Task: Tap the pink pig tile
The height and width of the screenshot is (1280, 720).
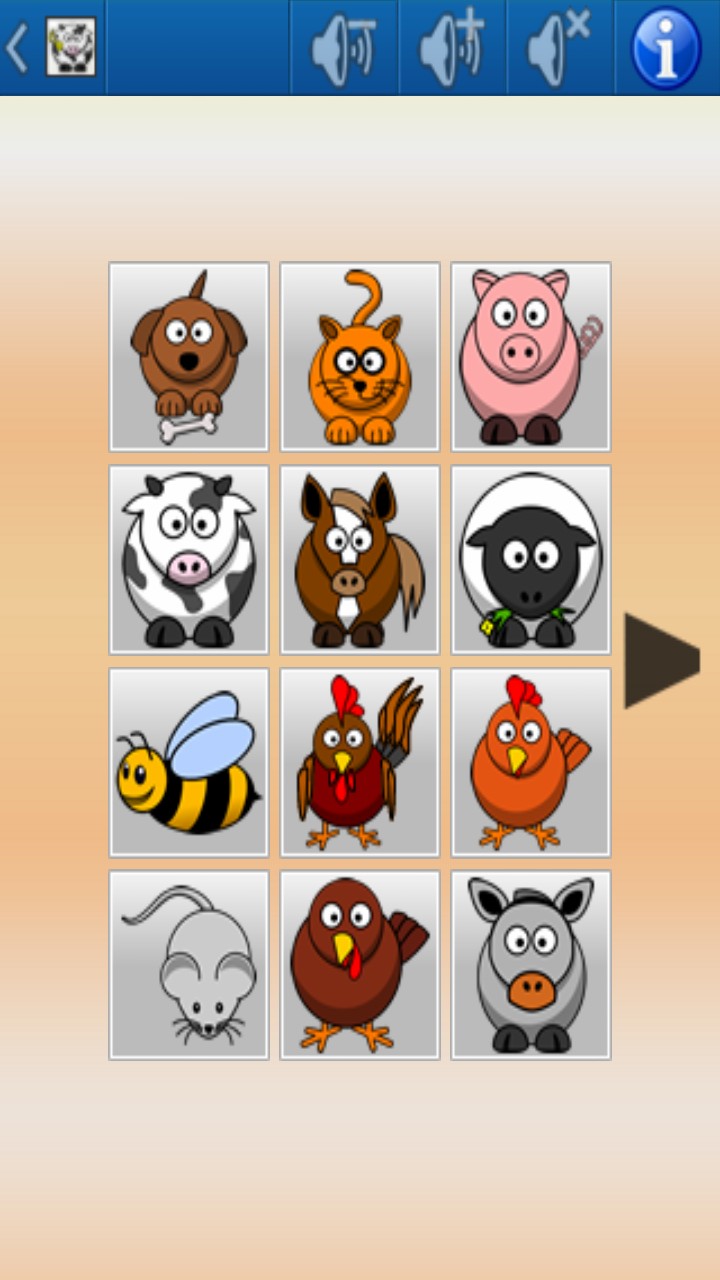Action: click(x=531, y=356)
